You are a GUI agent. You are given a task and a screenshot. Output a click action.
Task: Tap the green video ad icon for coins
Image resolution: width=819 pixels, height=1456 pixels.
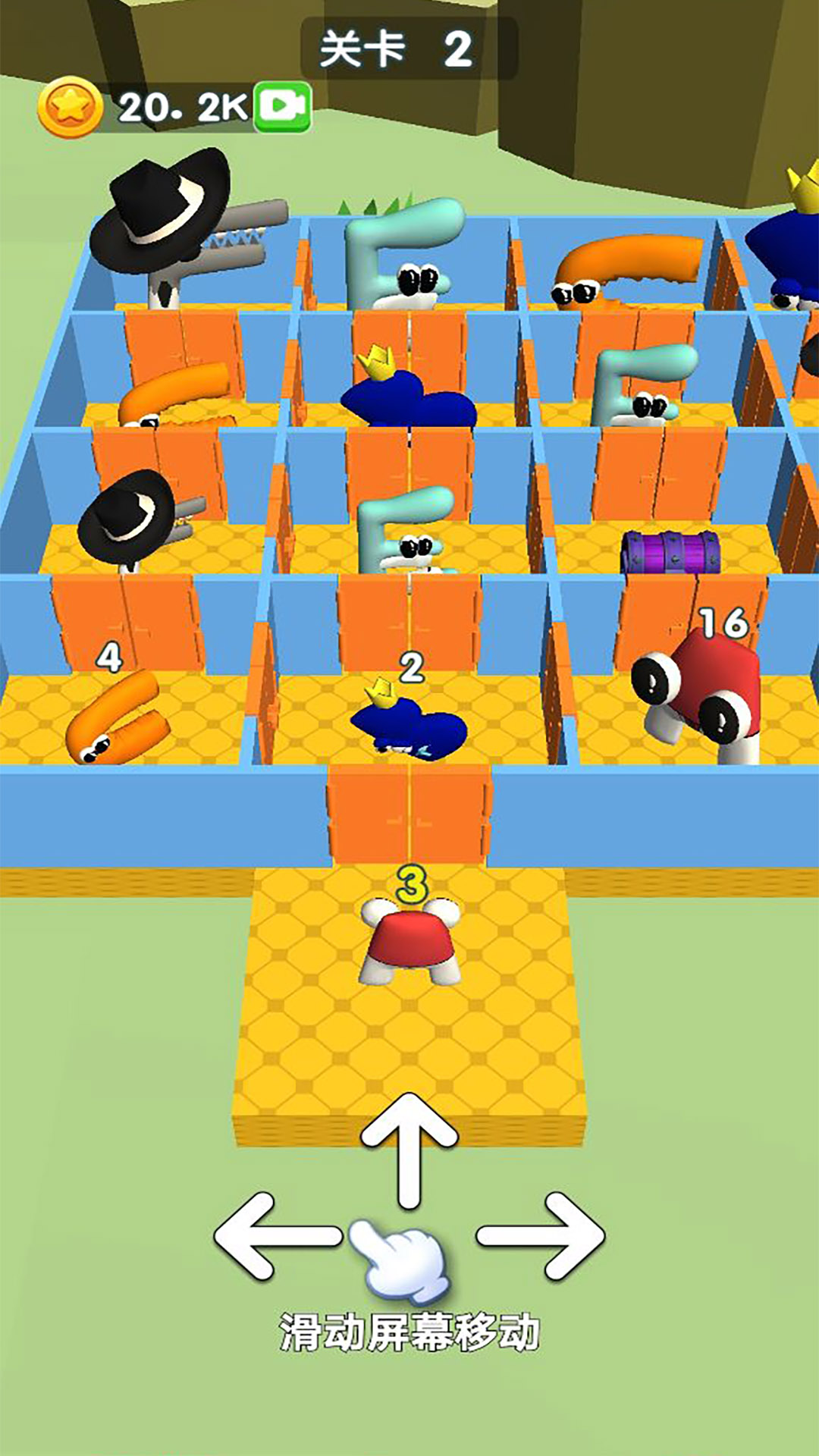(x=282, y=107)
